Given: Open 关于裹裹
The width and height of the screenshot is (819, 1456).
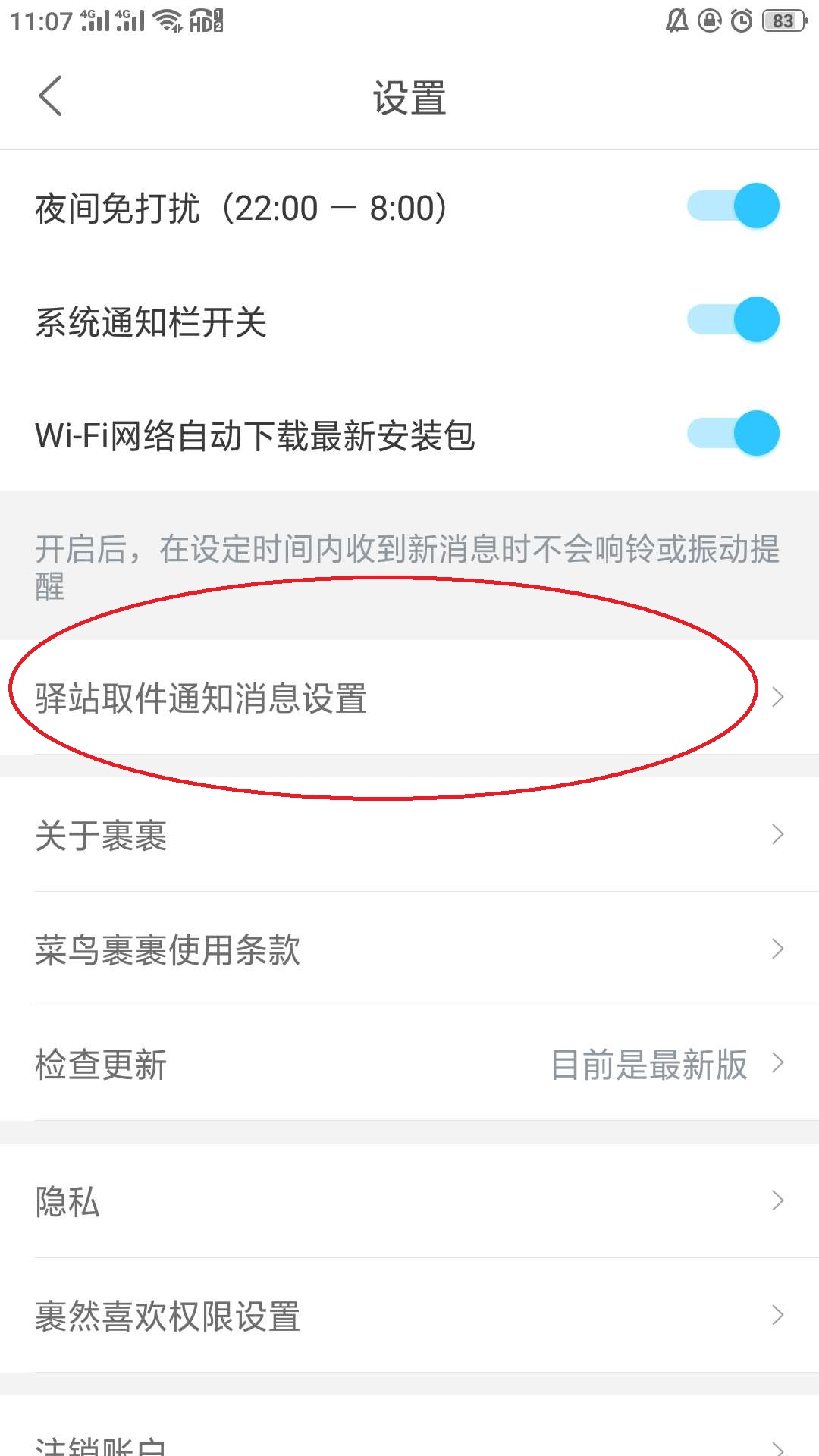Looking at the screenshot, I should coord(409,835).
